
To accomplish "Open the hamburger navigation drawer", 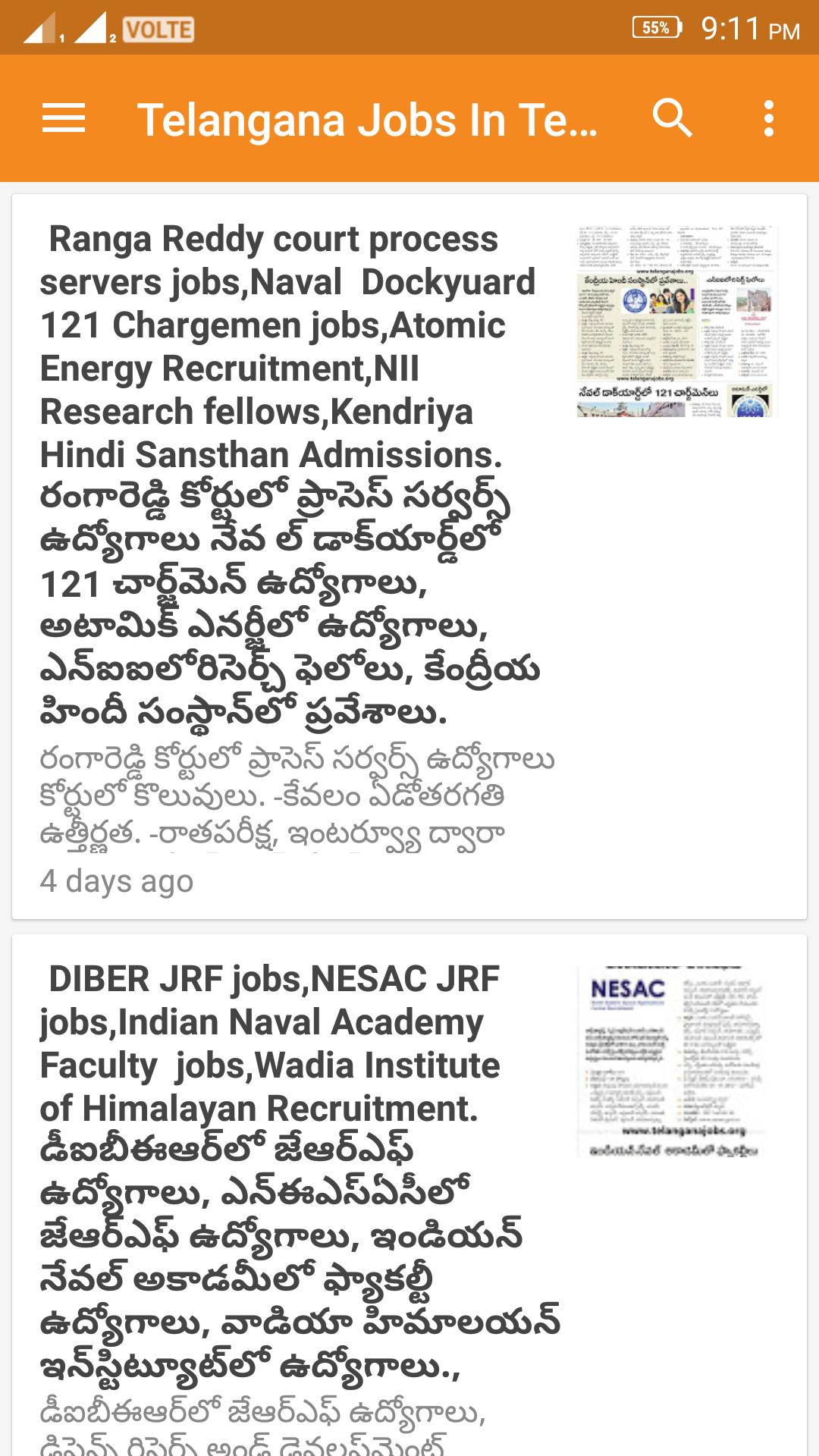I will (64, 118).
